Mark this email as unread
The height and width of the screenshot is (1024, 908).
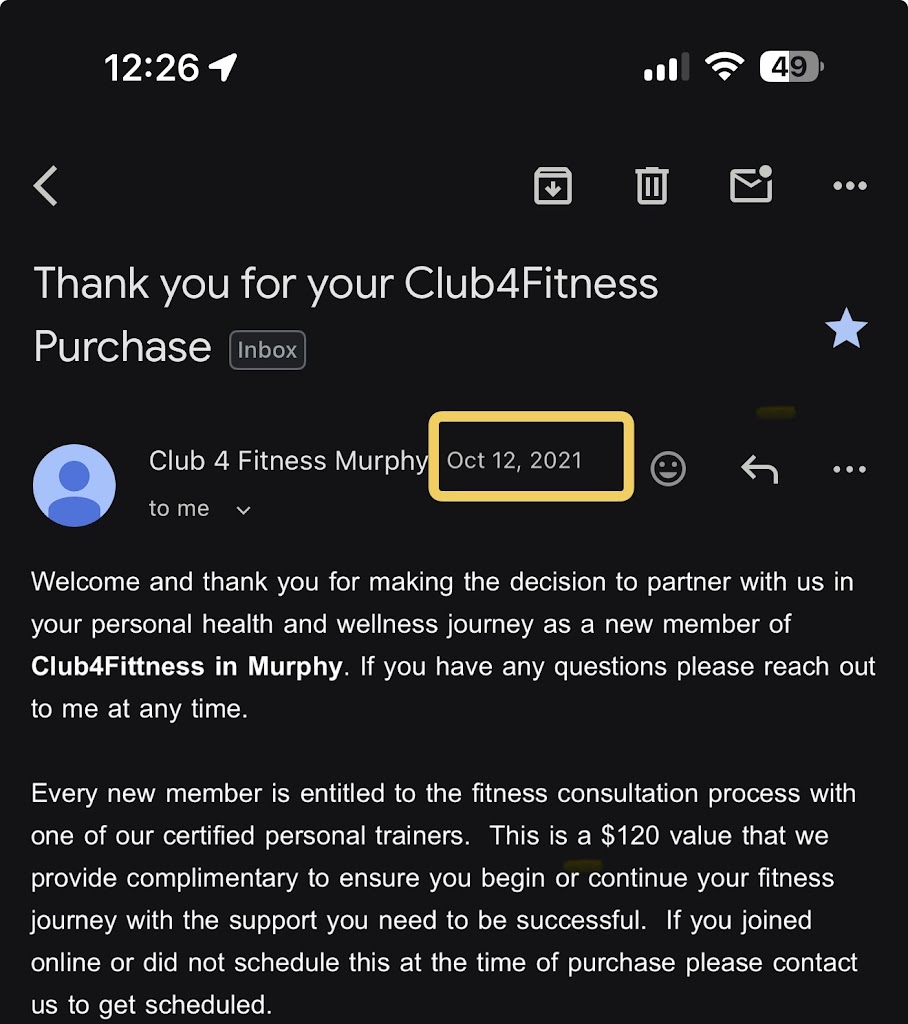tap(751, 184)
